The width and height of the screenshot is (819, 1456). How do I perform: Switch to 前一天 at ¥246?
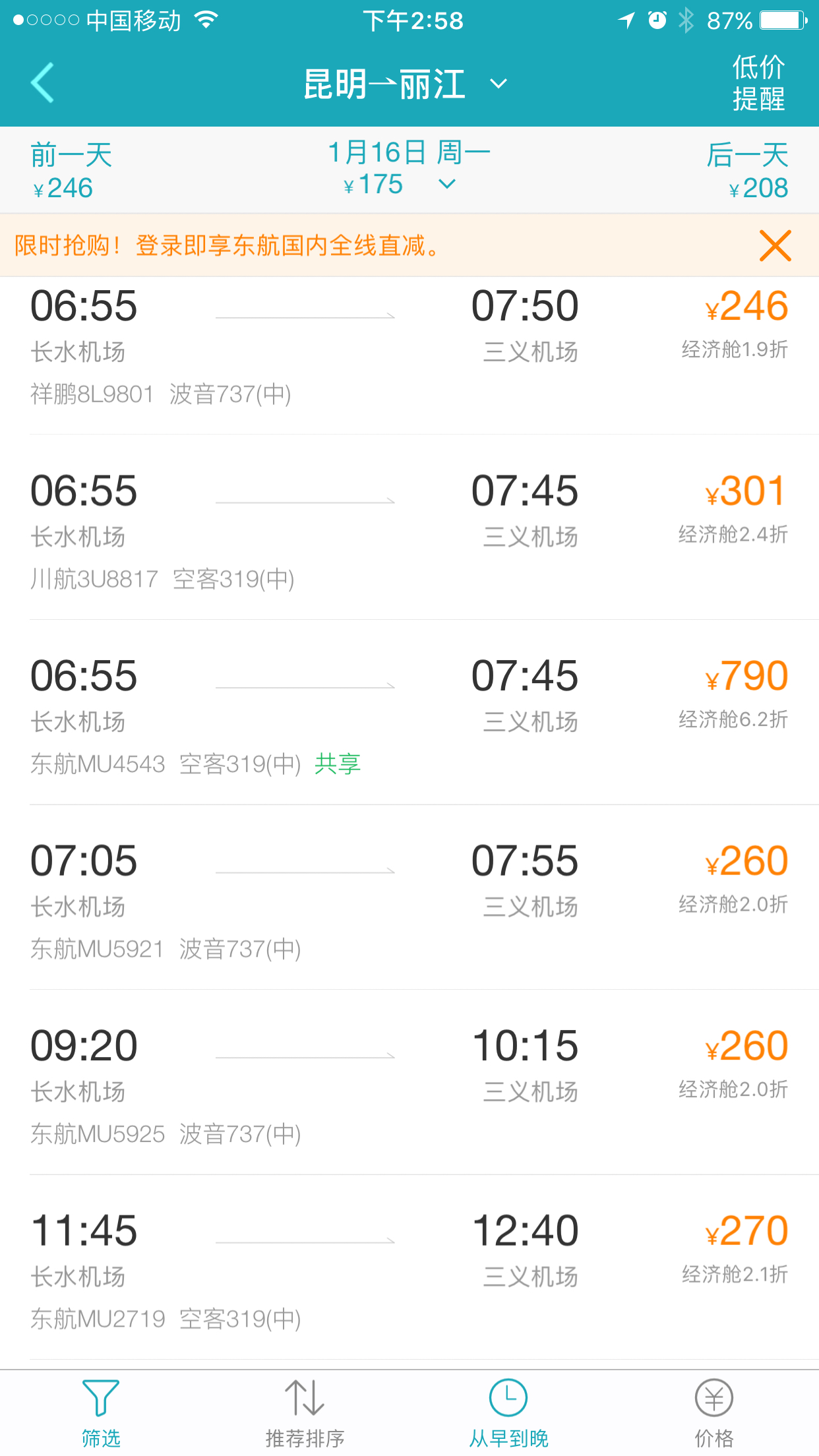pos(71,170)
